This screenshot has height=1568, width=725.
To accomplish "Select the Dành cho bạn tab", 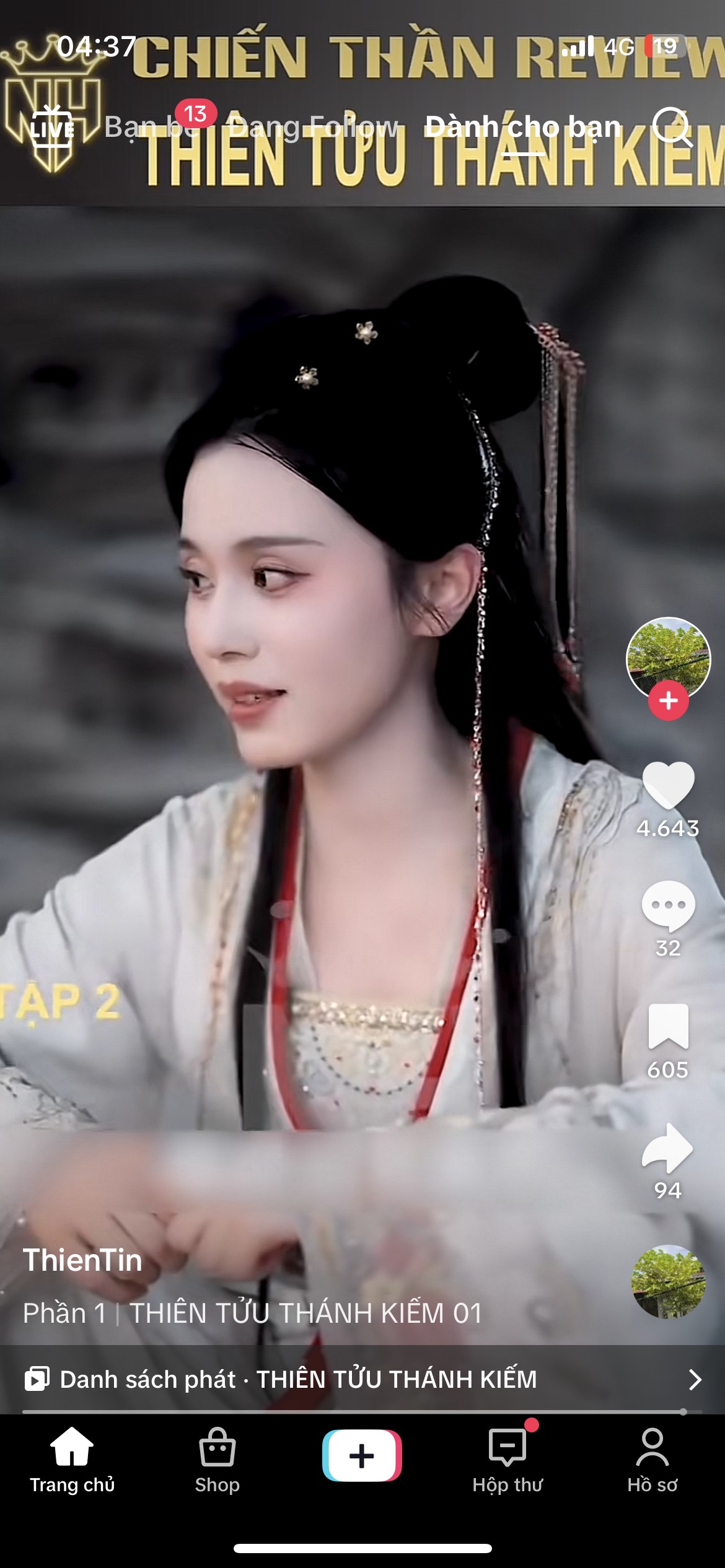I will pos(522,127).
